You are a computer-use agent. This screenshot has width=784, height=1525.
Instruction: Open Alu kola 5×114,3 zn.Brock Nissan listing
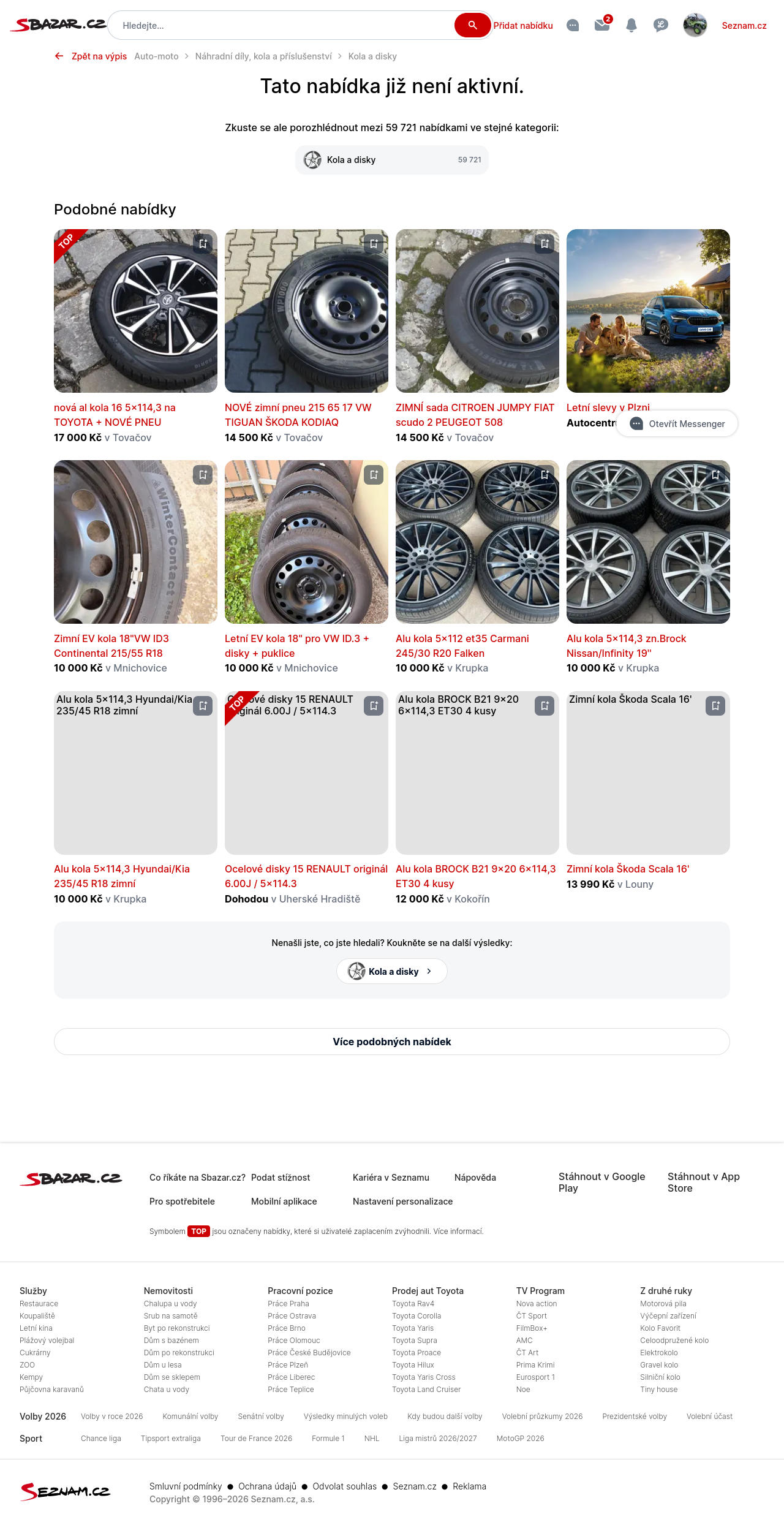(x=626, y=646)
